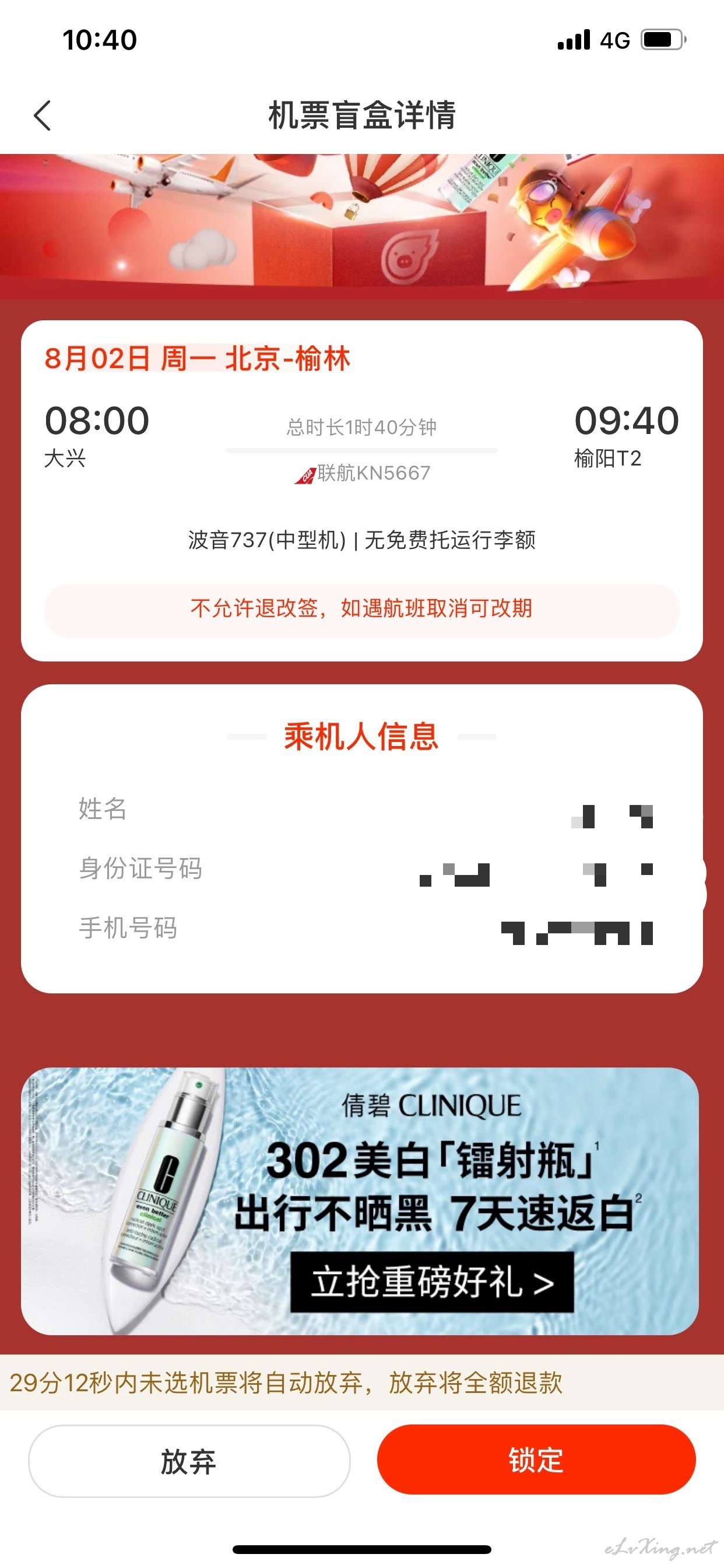Lock the ticket with the 锁定 button

coord(536,1459)
